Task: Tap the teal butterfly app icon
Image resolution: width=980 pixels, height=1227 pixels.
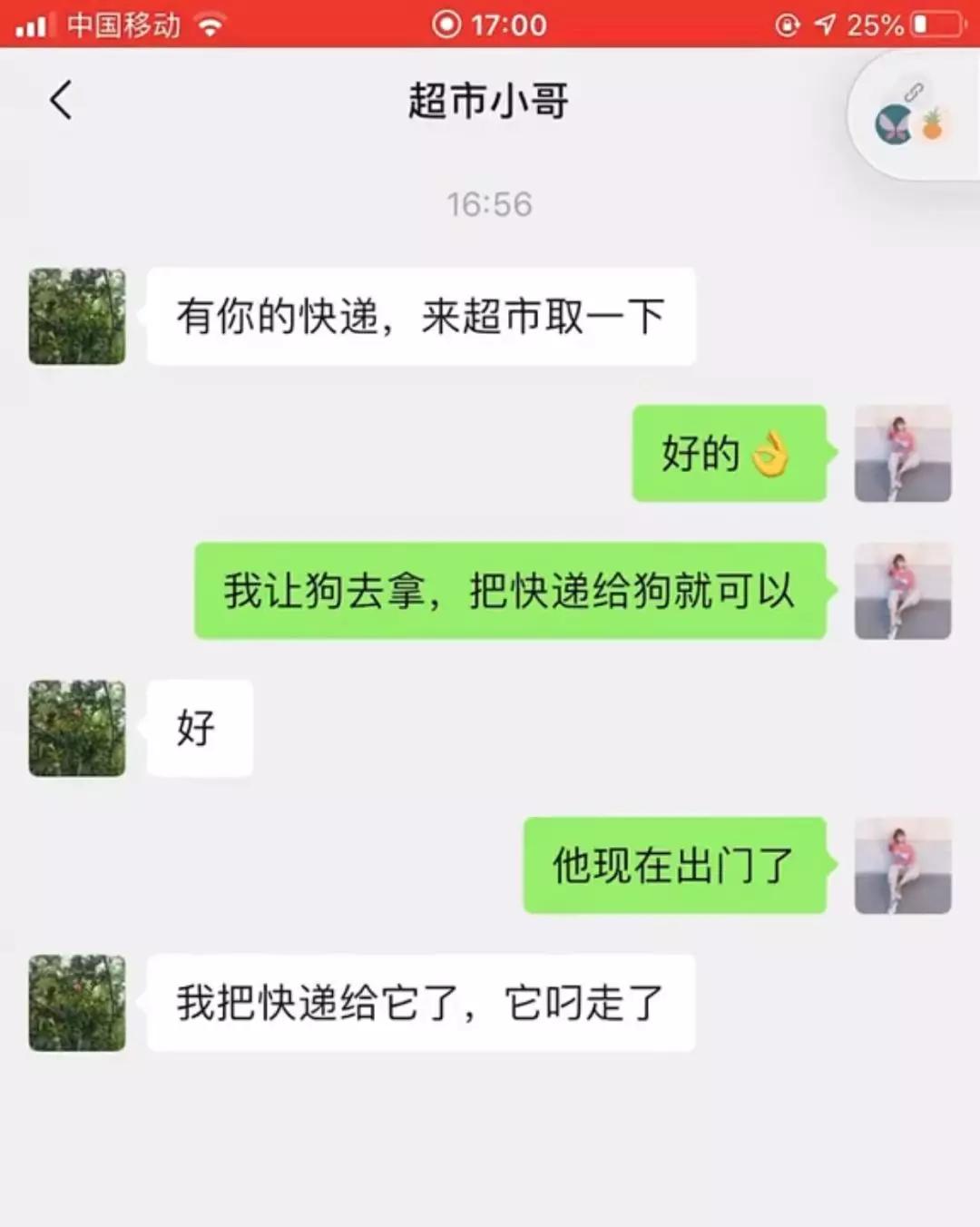Action: coord(894,125)
